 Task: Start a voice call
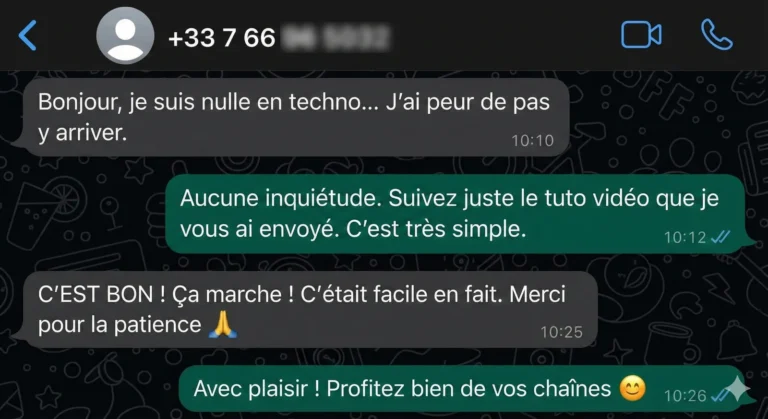coord(716,35)
